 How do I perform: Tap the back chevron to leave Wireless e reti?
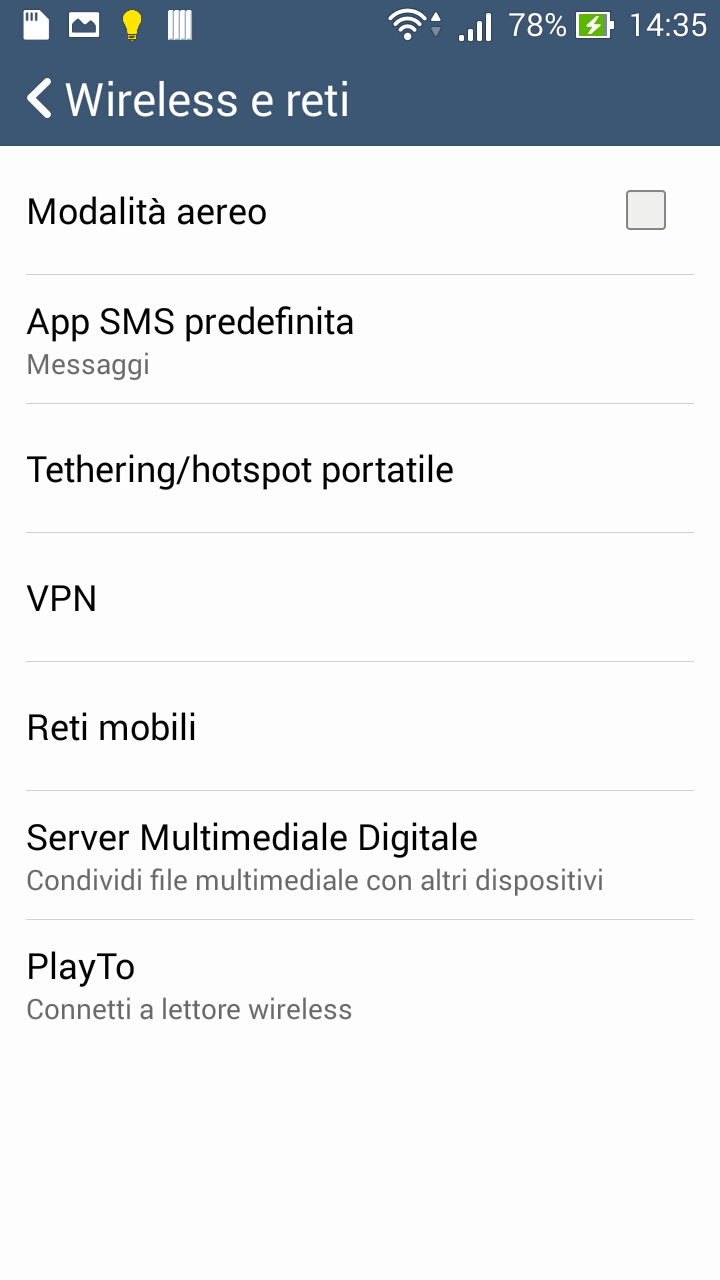pyautogui.click(x=38, y=99)
